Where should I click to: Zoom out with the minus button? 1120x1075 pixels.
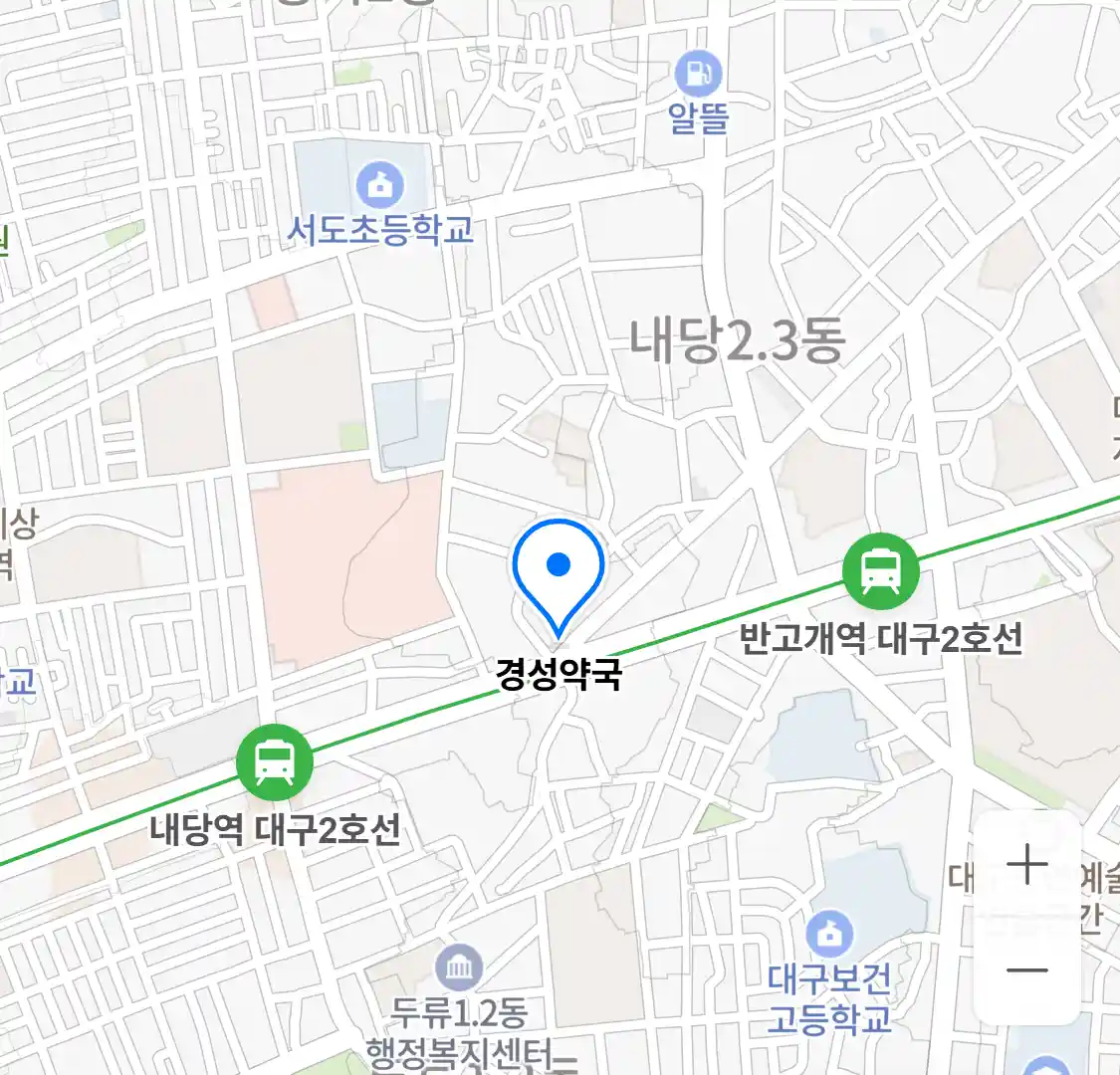1026,970
